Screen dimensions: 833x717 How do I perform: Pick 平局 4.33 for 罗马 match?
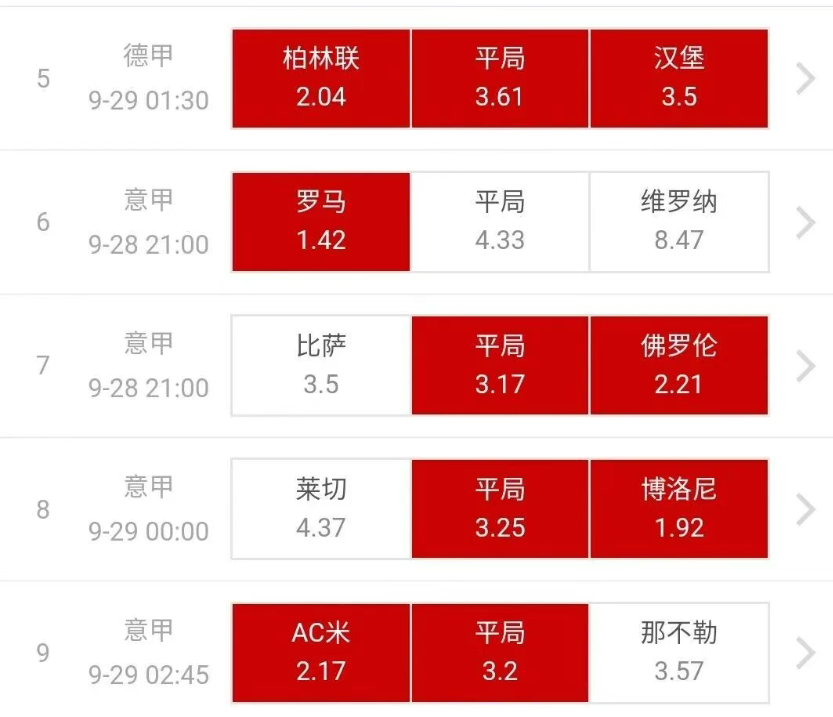[500, 222]
